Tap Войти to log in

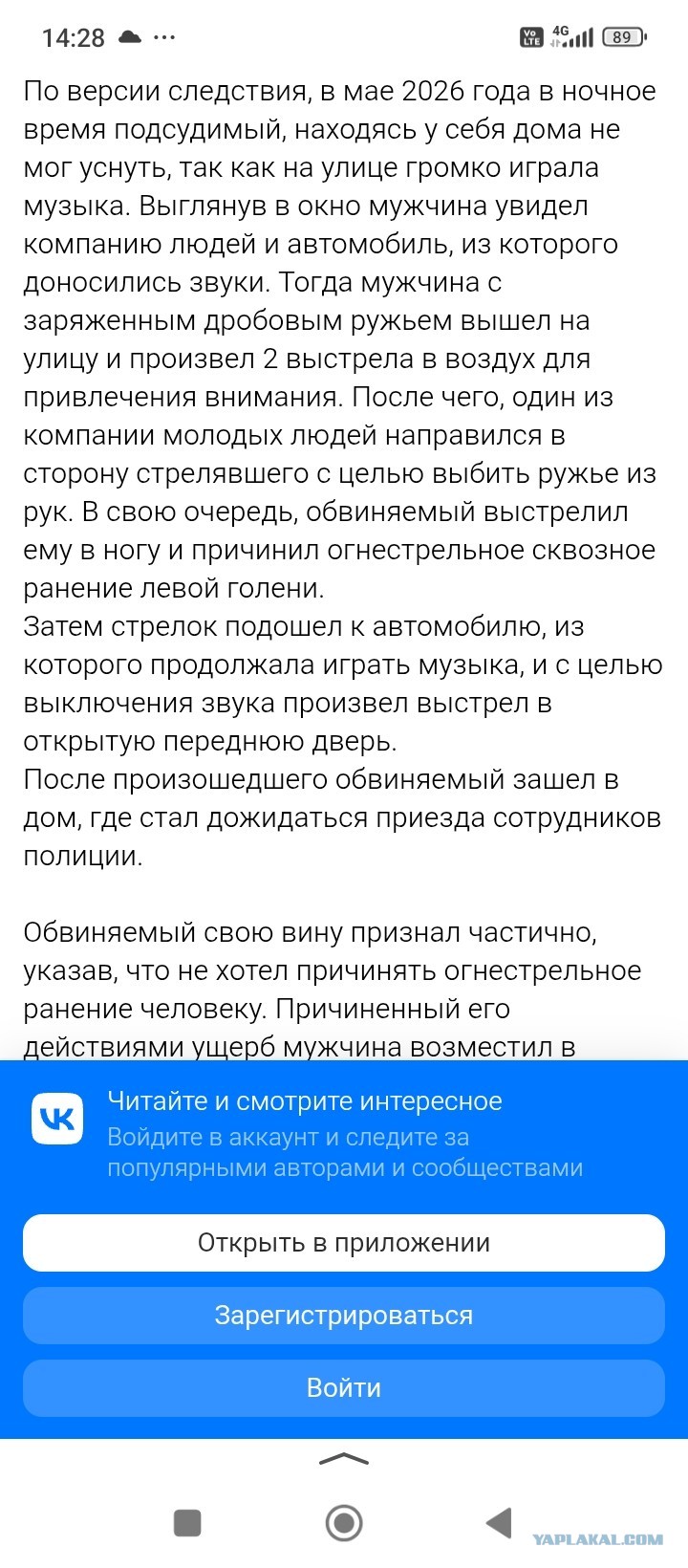click(344, 1387)
